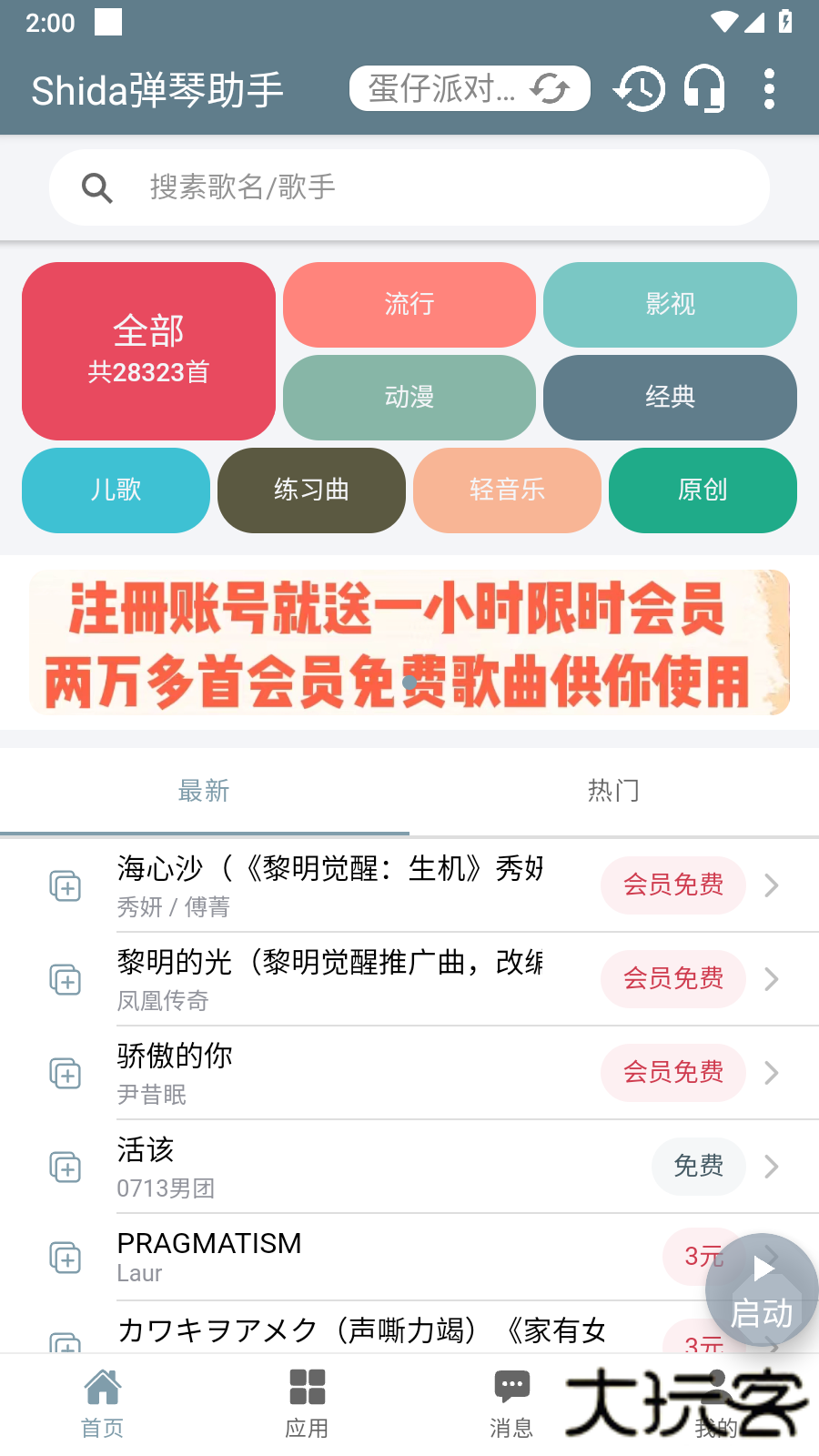Select the 流行 category filter

pyautogui.click(x=409, y=305)
